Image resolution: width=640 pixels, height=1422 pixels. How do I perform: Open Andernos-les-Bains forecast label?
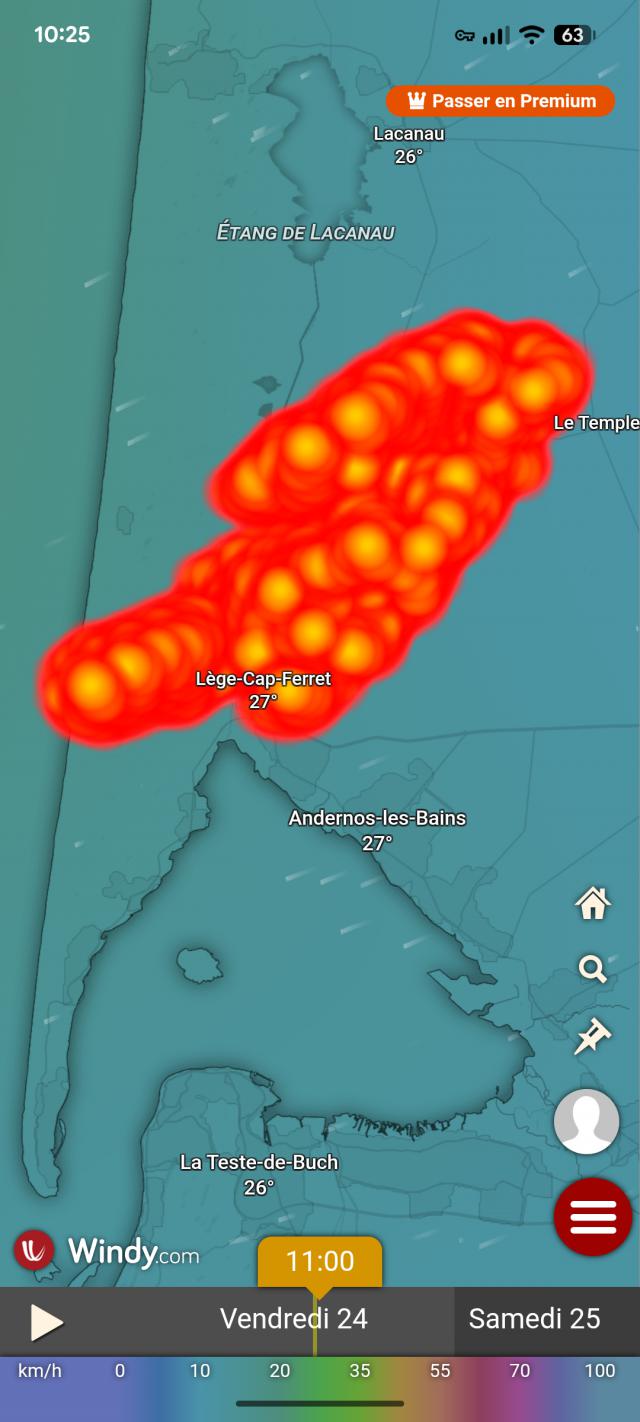tap(377, 830)
